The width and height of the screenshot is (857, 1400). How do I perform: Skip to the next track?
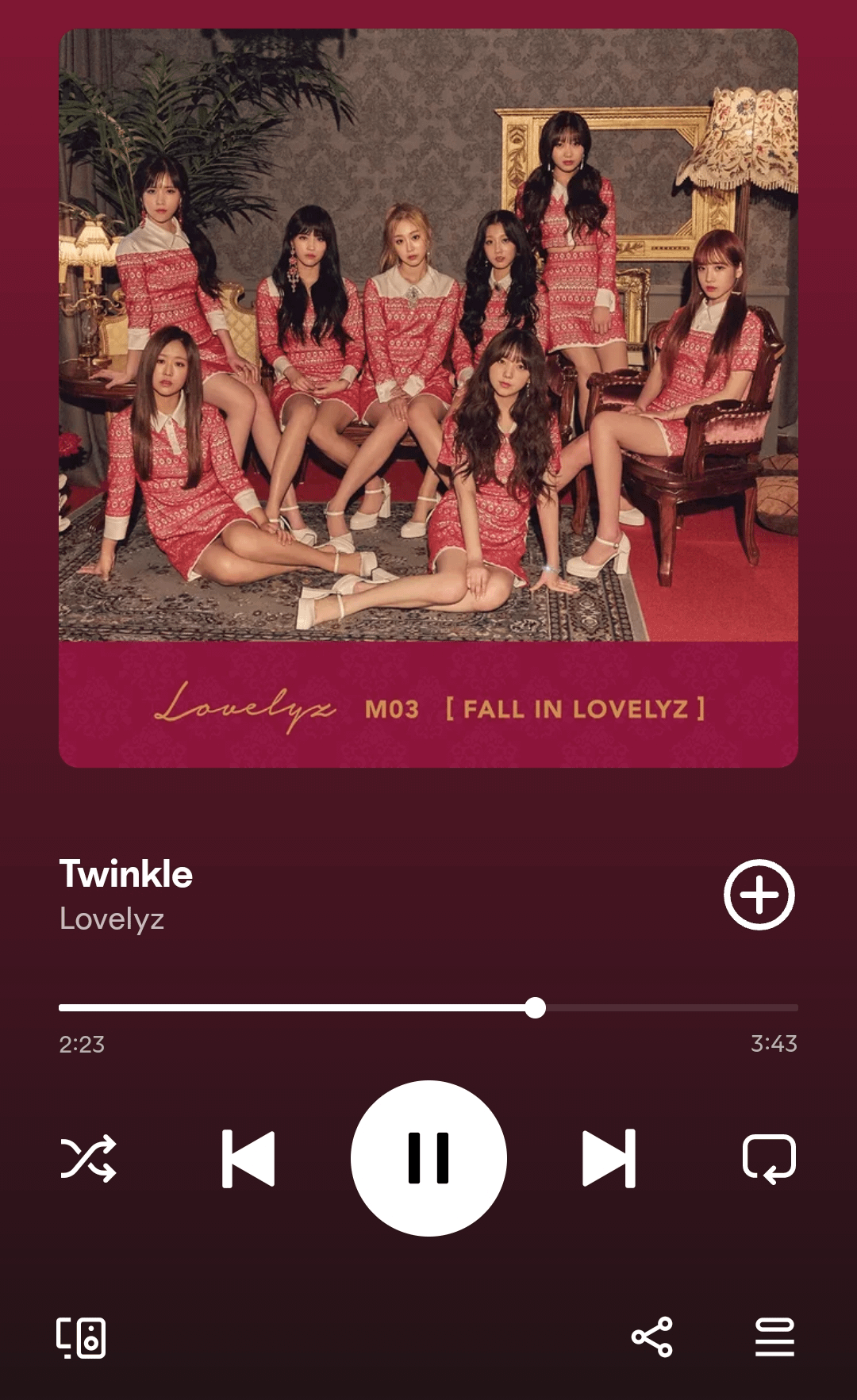pos(609,1158)
